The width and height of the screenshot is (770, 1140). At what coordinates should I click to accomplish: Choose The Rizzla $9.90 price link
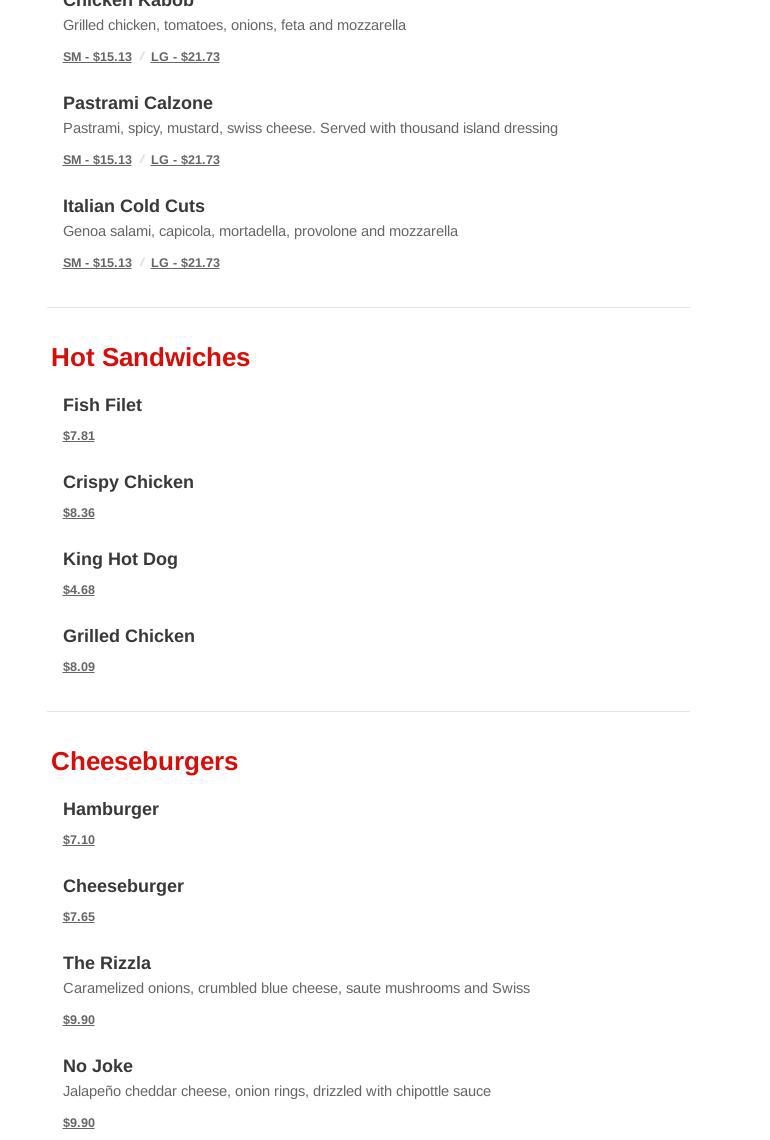[x=79, y=1020]
